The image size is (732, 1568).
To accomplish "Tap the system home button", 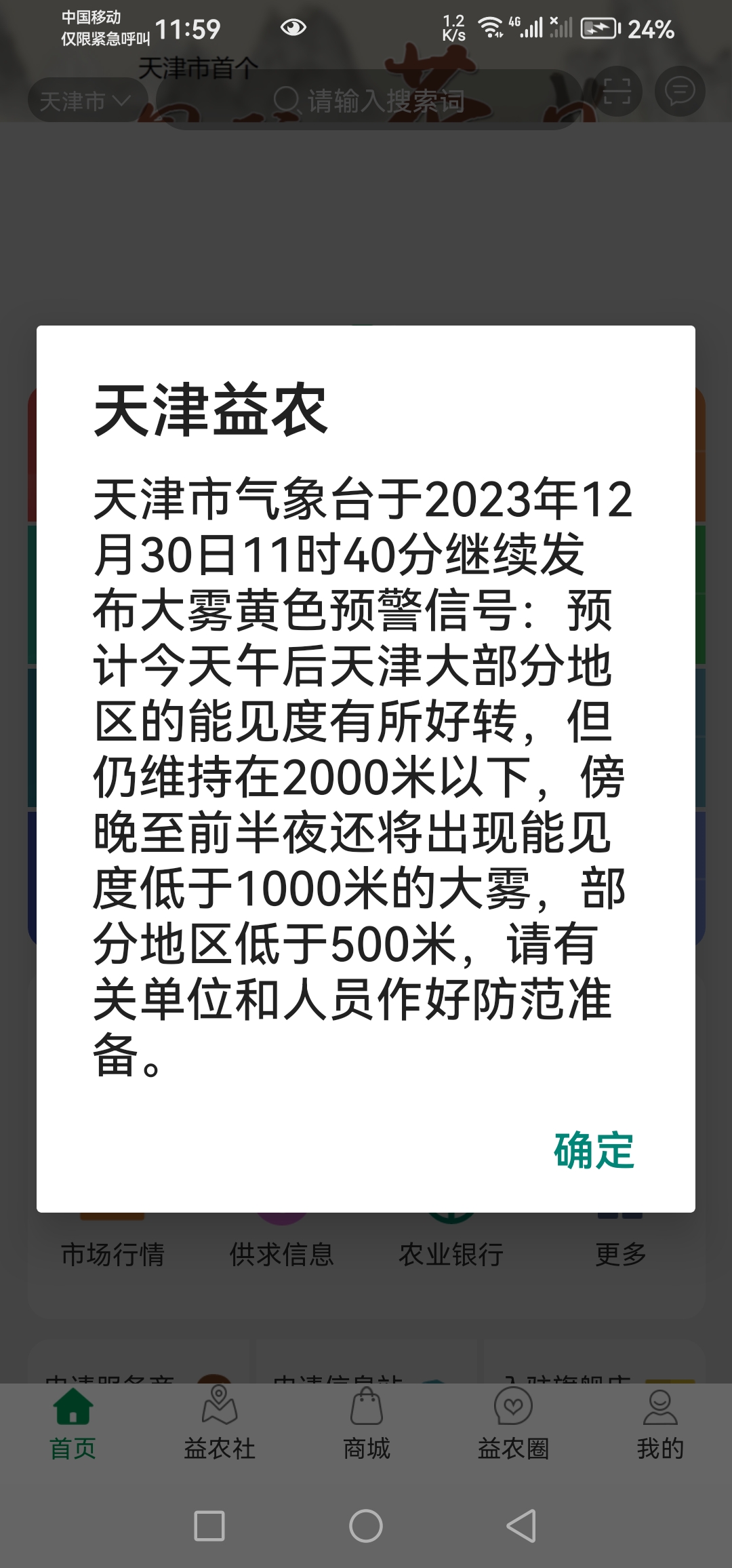I will coord(366,1526).
